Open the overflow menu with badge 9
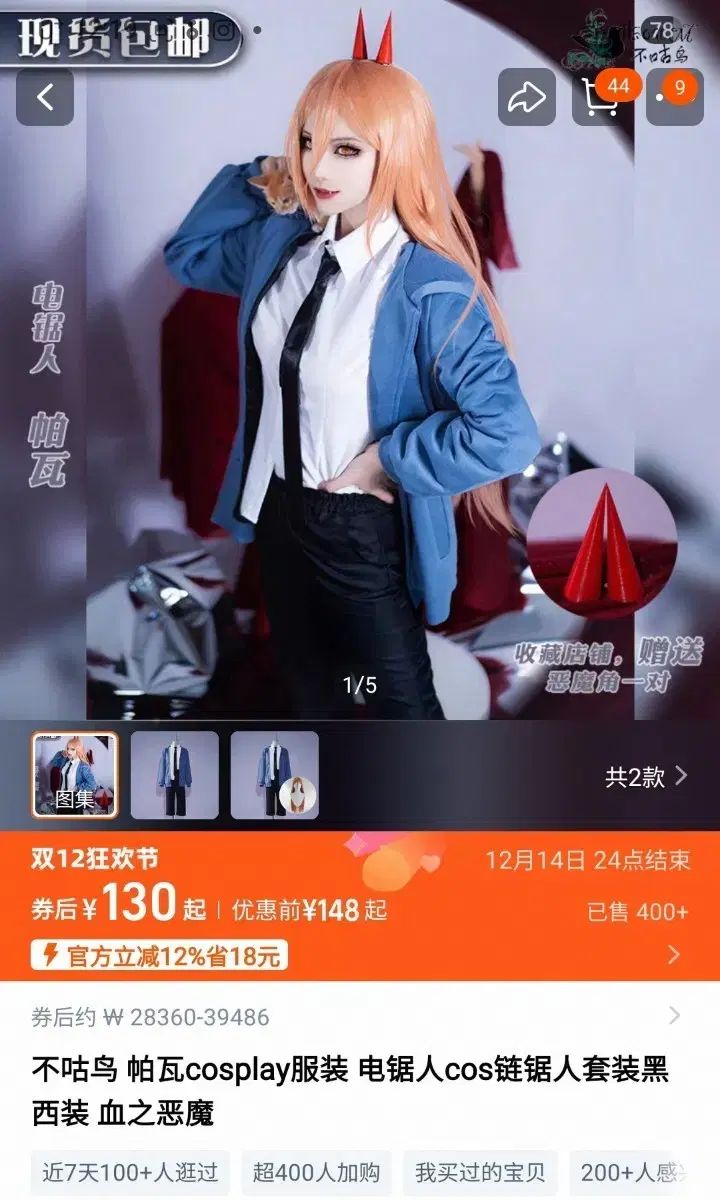The width and height of the screenshot is (720, 1200). click(x=674, y=97)
